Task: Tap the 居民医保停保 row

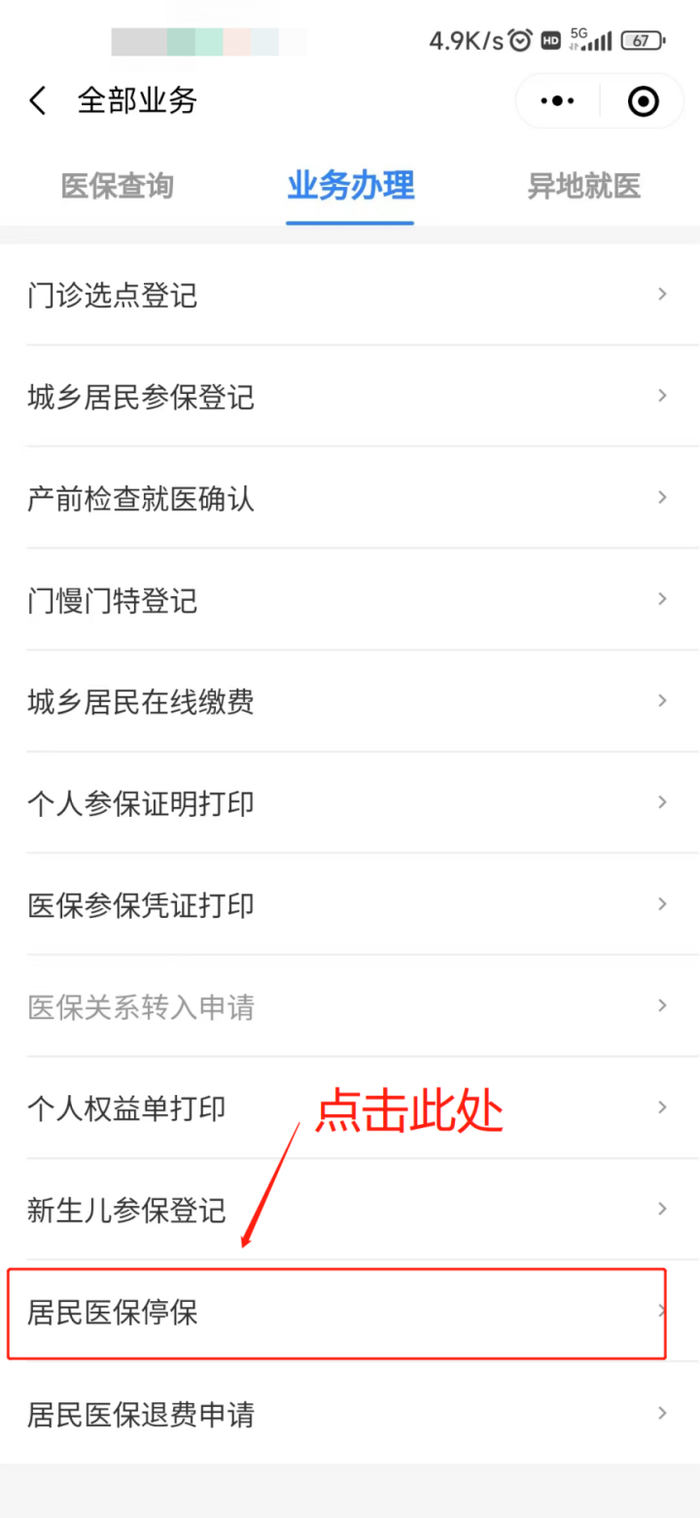Action: click(336, 1312)
